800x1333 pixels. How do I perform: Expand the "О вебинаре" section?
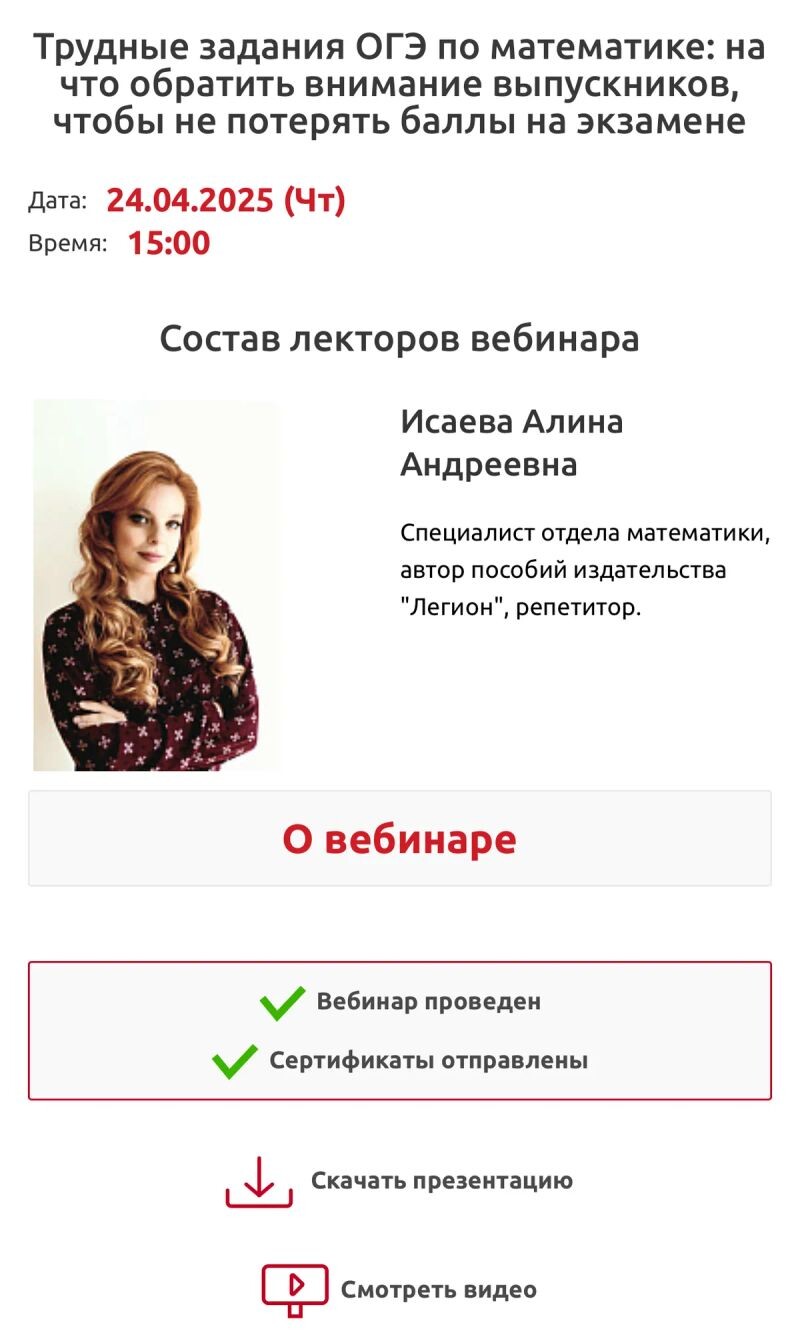(x=399, y=839)
